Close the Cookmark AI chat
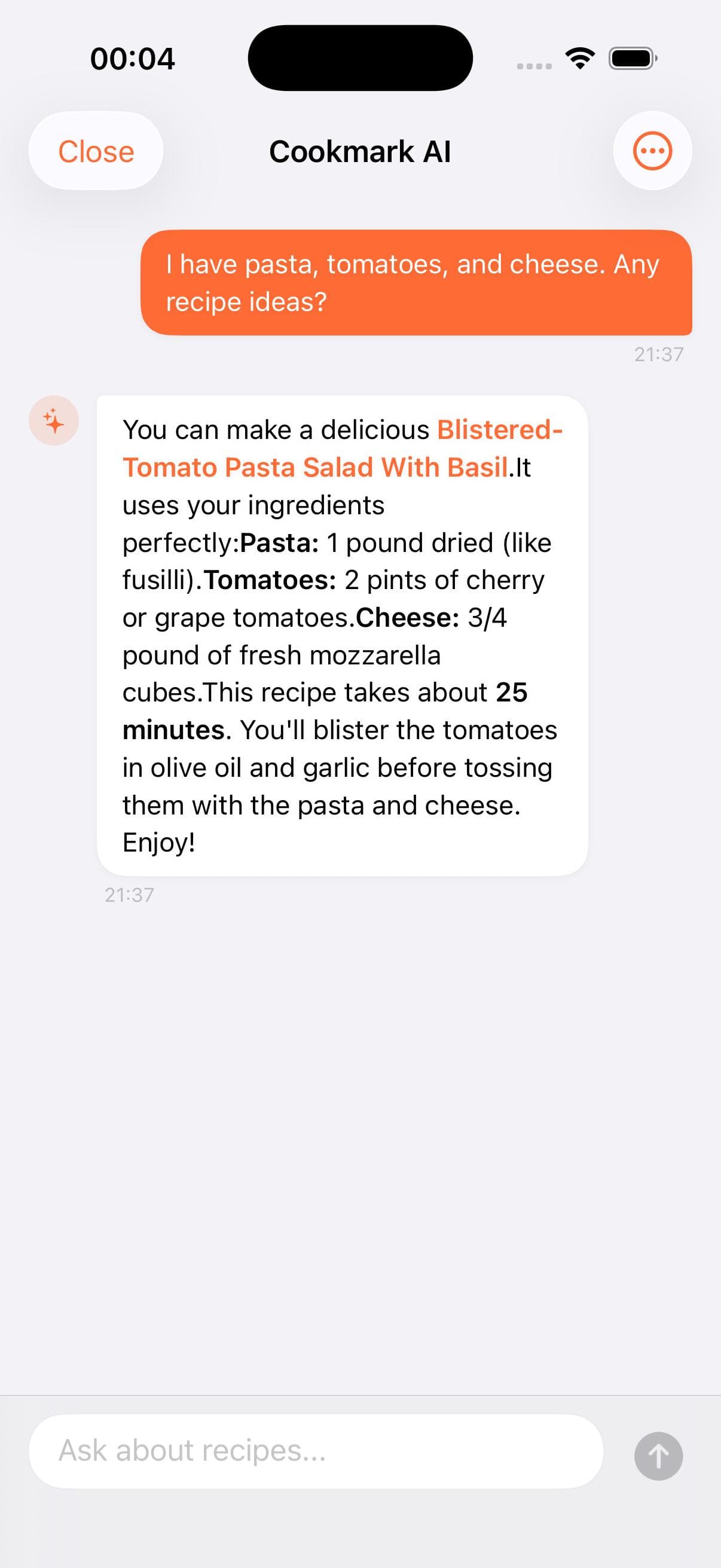This screenshot has width=721, height=1568. (x=96, y=150)
